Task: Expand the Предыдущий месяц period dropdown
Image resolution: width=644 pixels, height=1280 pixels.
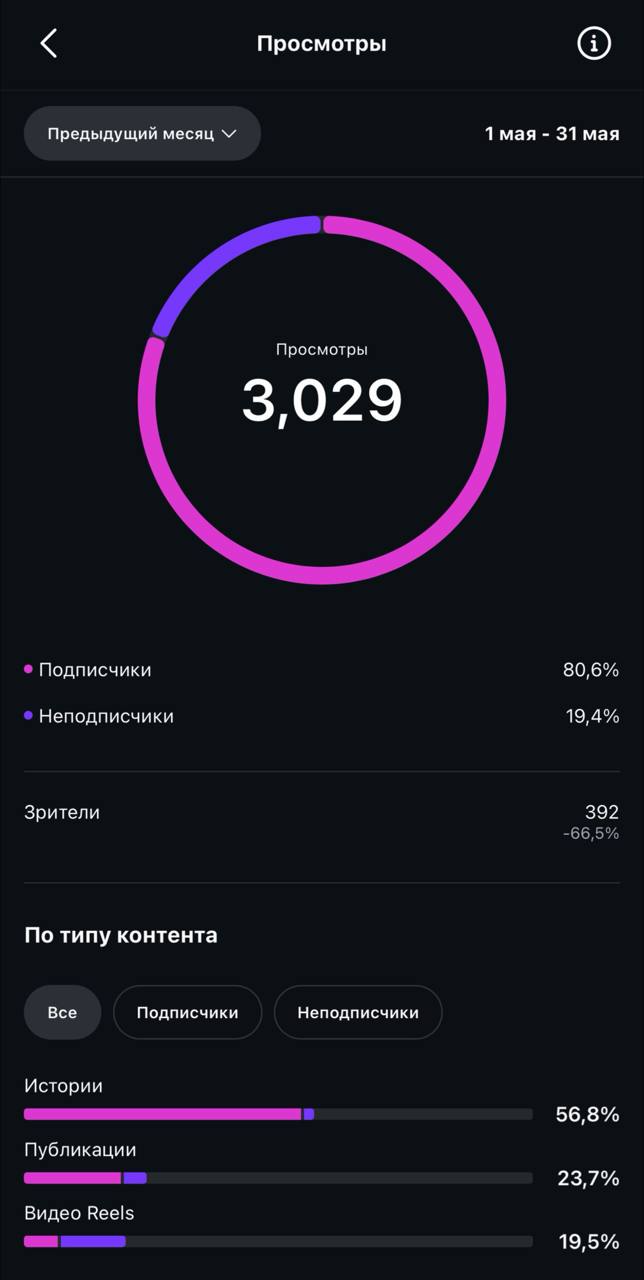Action: pos(142,133)
